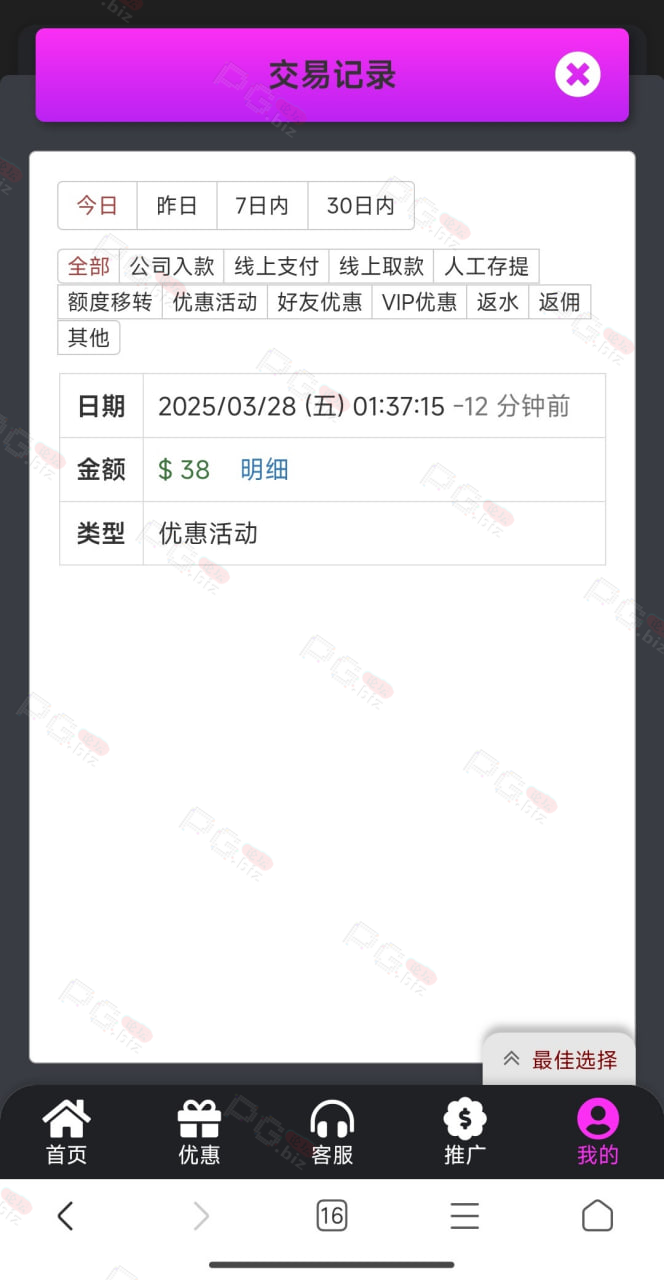The width and height of the screenshot is (664, 1280).
Task: Filter records by 公司入款
Action: pyautogui.click(x=172, y=266)
